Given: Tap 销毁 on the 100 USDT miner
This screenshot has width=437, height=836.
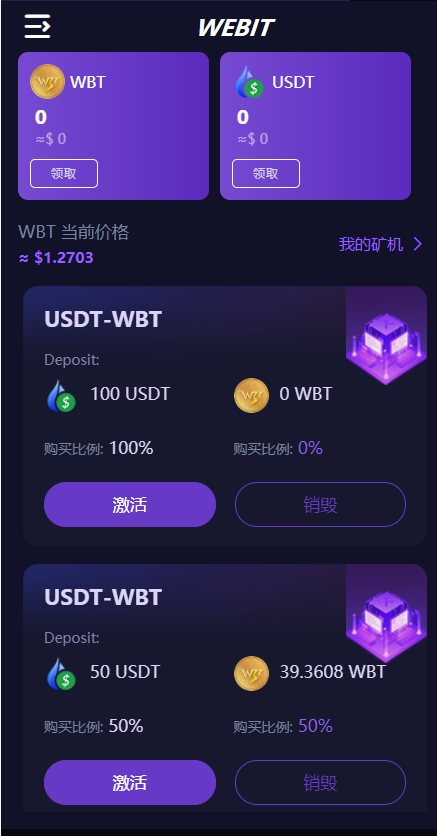Looking at the screenshot, I should [x=320, y=504].
